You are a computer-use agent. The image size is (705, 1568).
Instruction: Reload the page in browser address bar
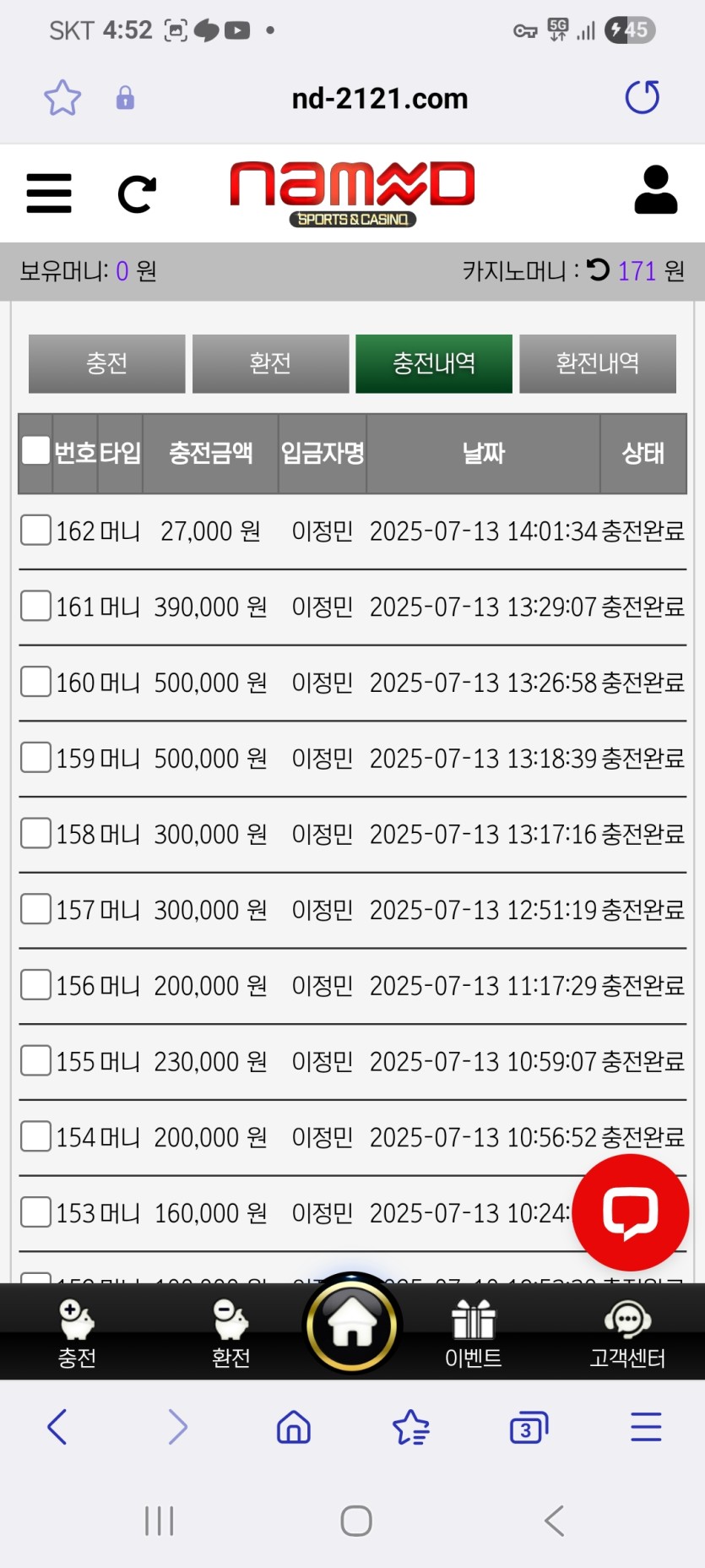point(643,97)
